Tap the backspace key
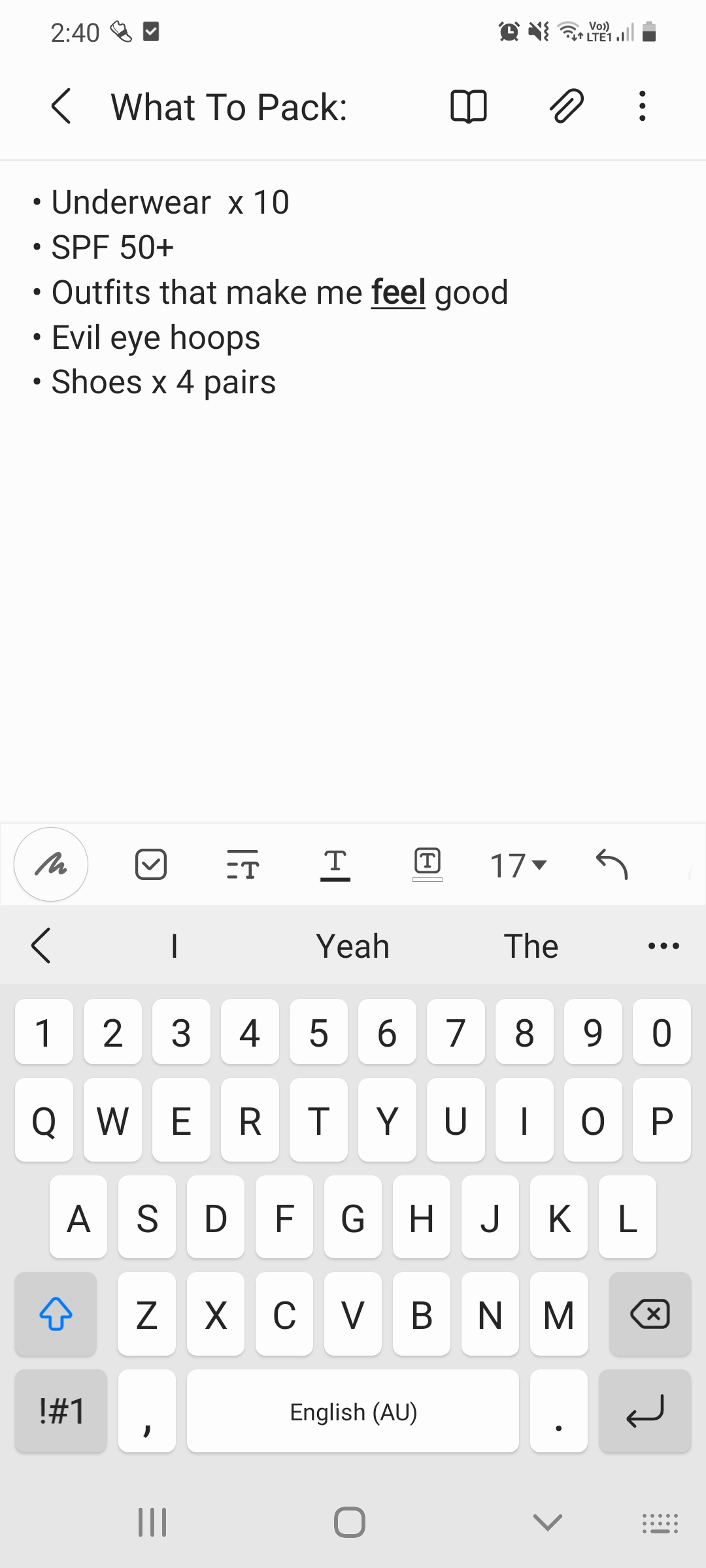This screenshot has width=706, height=1568. coord(650,1314)
